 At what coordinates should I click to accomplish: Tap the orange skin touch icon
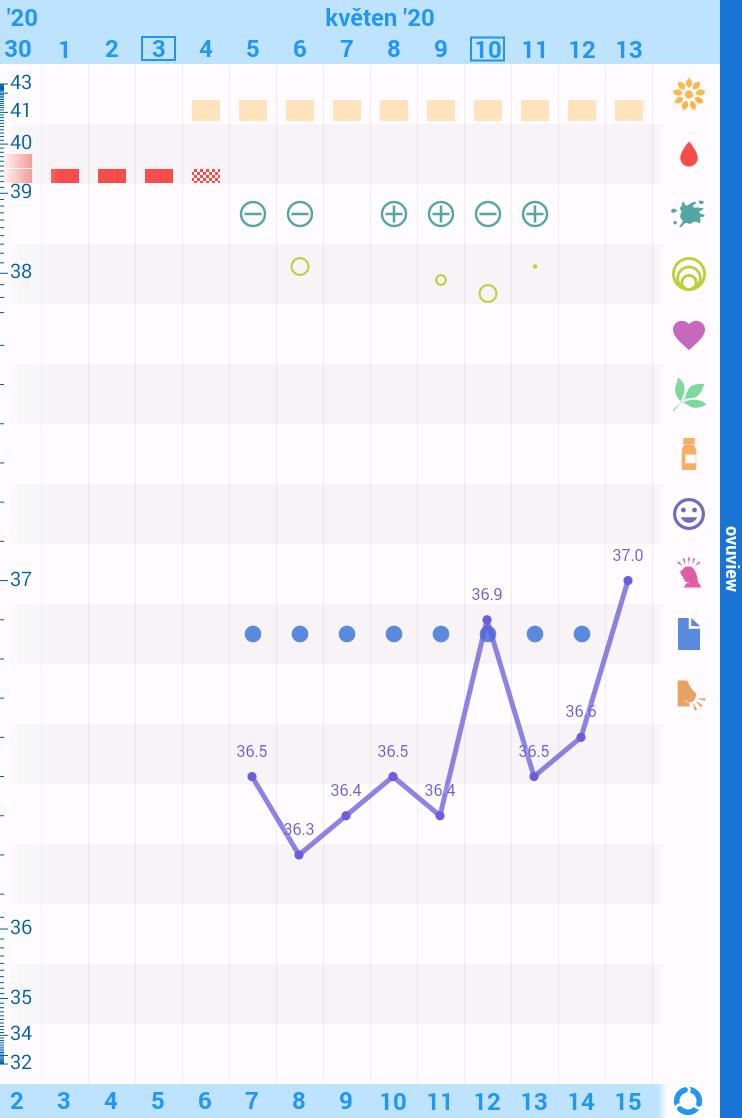pos(688,694)
